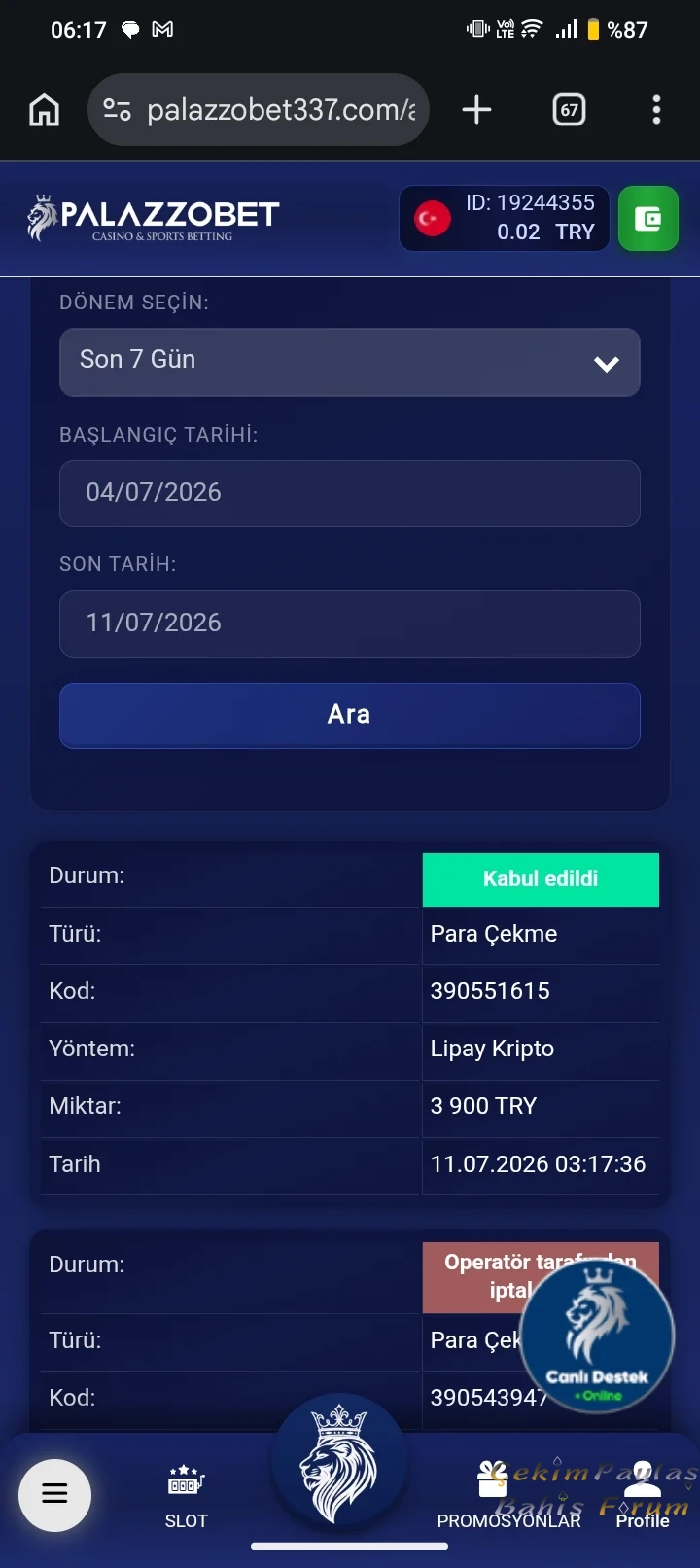Open the PROMOSYONLAR tab
Viewport: 700px width, 1568px height.
(x=508, y=1497)
